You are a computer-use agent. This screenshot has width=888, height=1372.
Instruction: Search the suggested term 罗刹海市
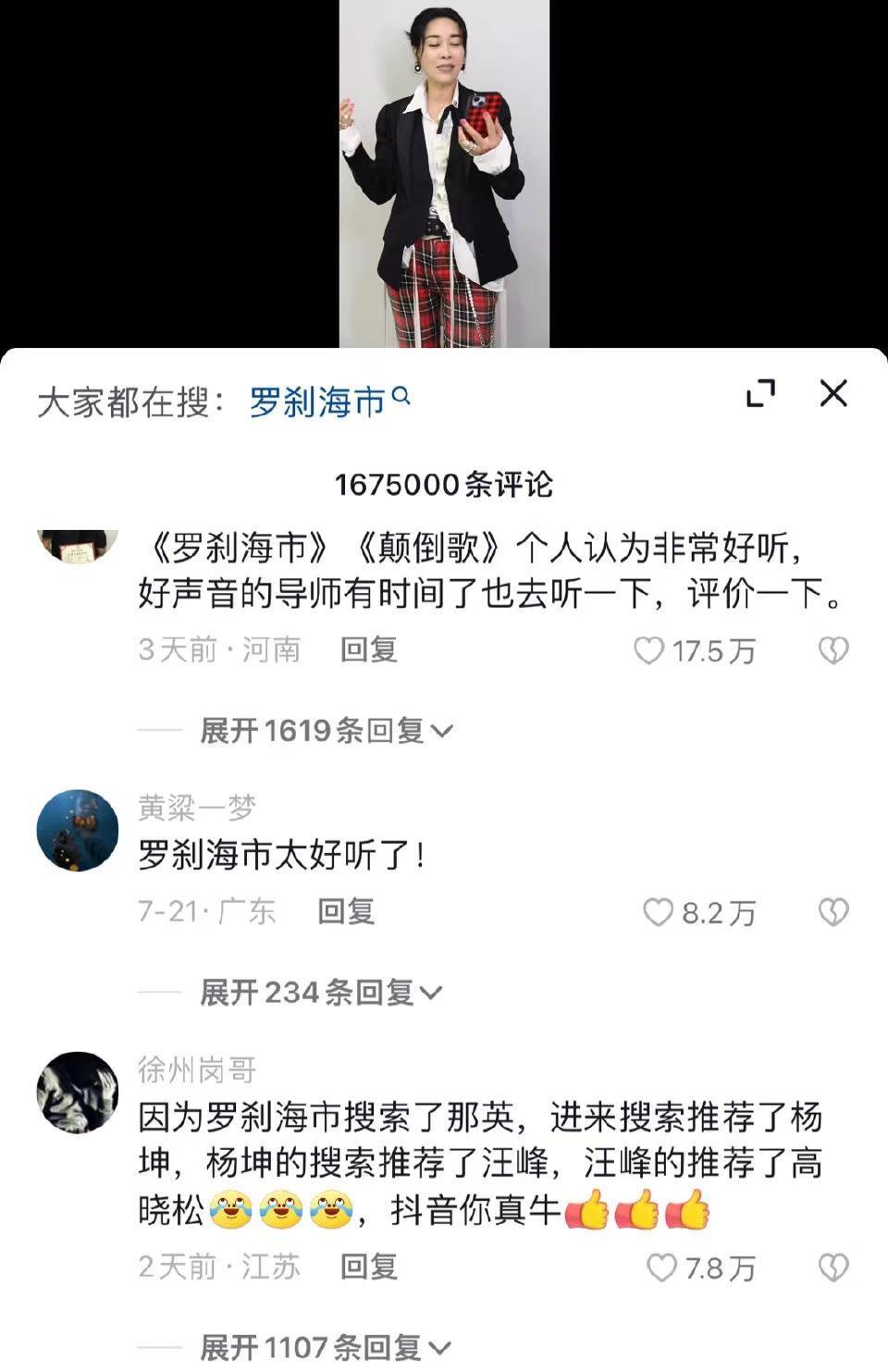pyautogui.click(x=328, y=402)
